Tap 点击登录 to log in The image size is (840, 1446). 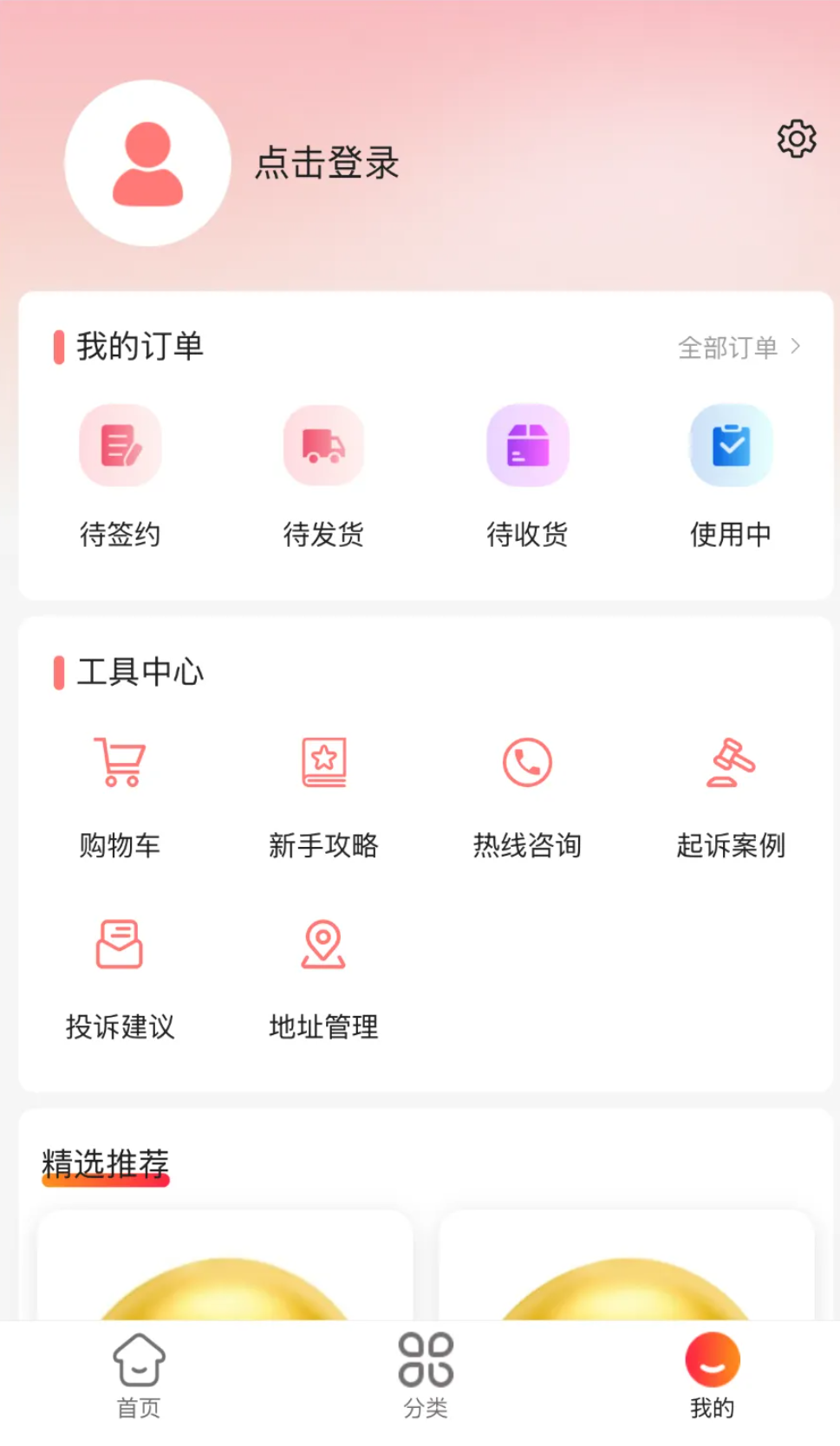click(327, 163)
